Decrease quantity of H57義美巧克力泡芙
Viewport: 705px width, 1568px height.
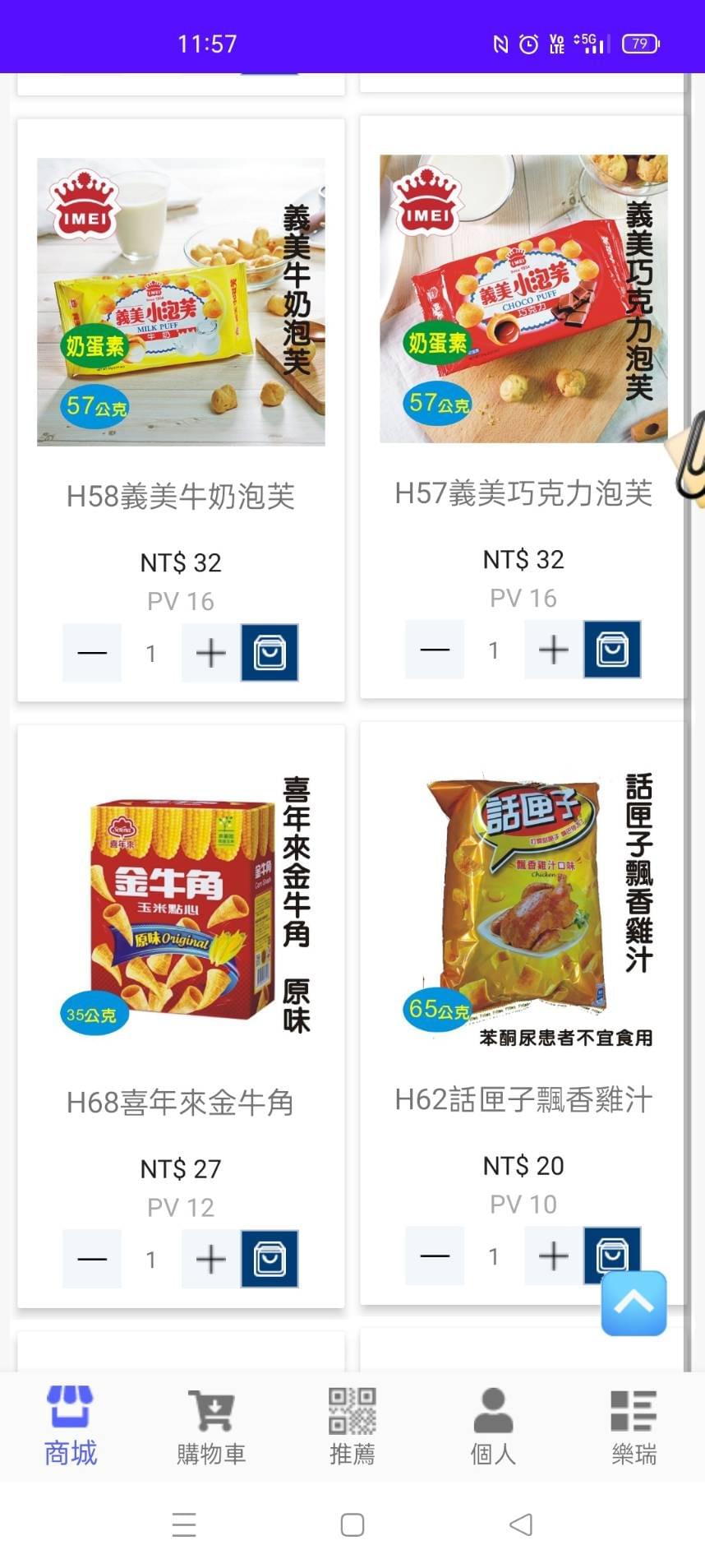[x=435, y=650]
